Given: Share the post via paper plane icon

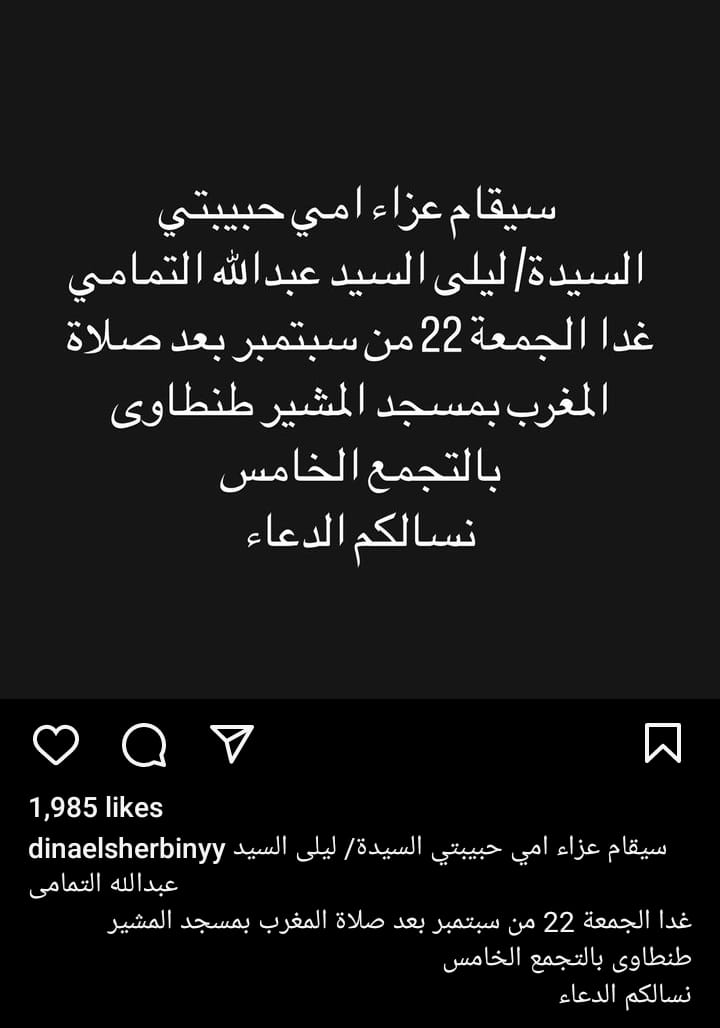Looking at the screenshot, I should (232, 744).
